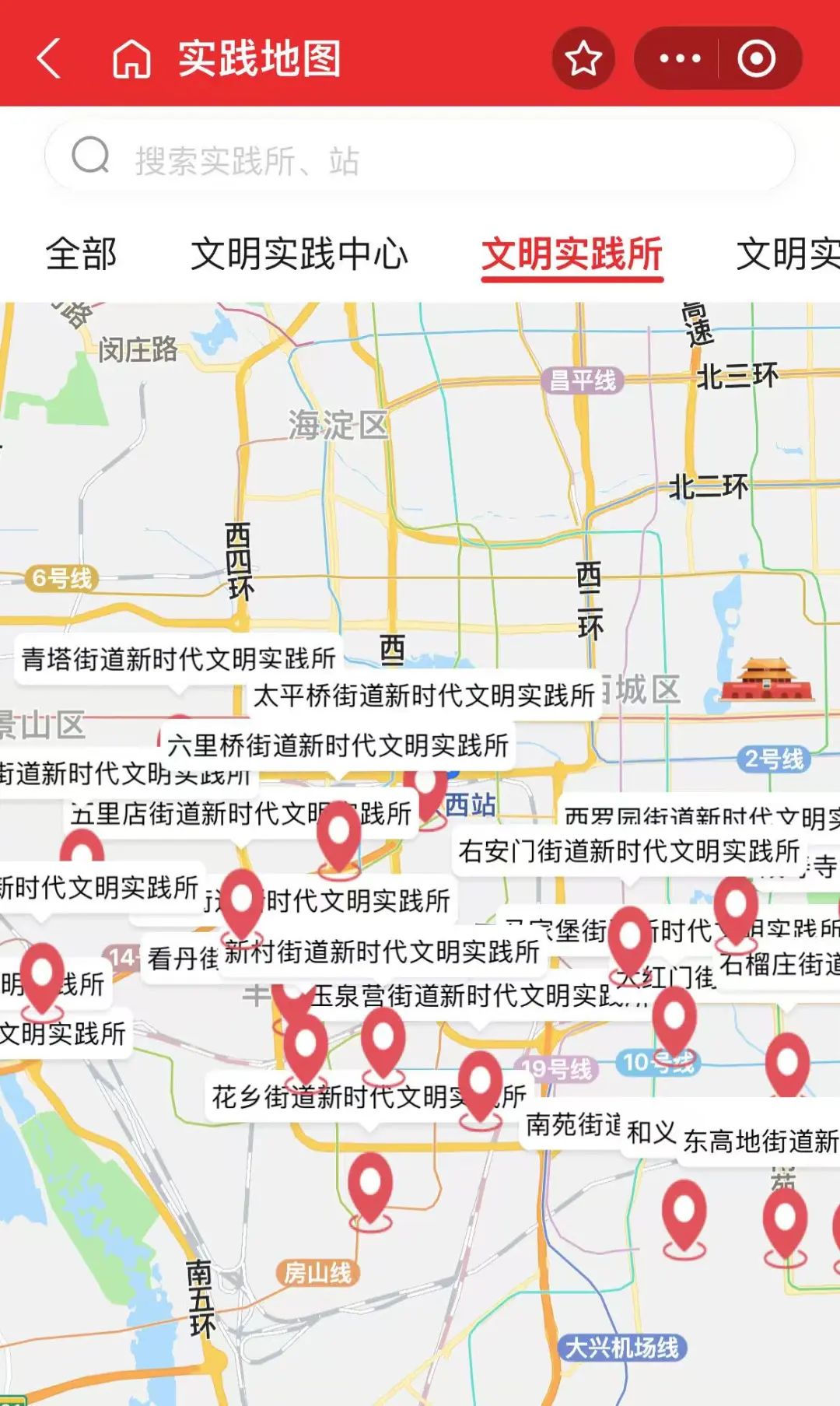The height and width of the screenshot is (1406, 840).
Task: Open the 右安门街道新时代文明实践所 label
Action: 628,851
